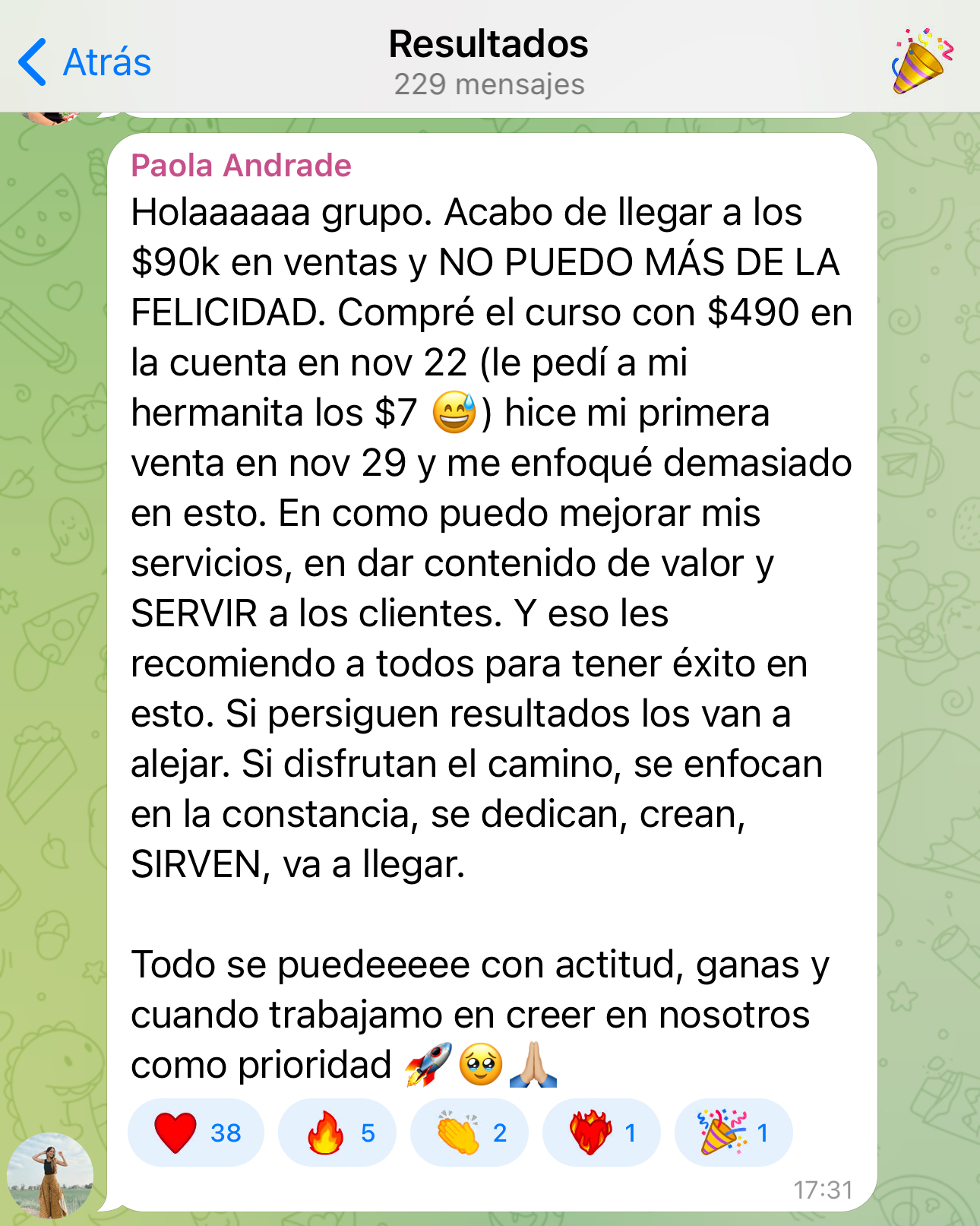Add a red heart reaction with 38
This screenshot has height=1226, width=980.
click(x=196, y=1133)
